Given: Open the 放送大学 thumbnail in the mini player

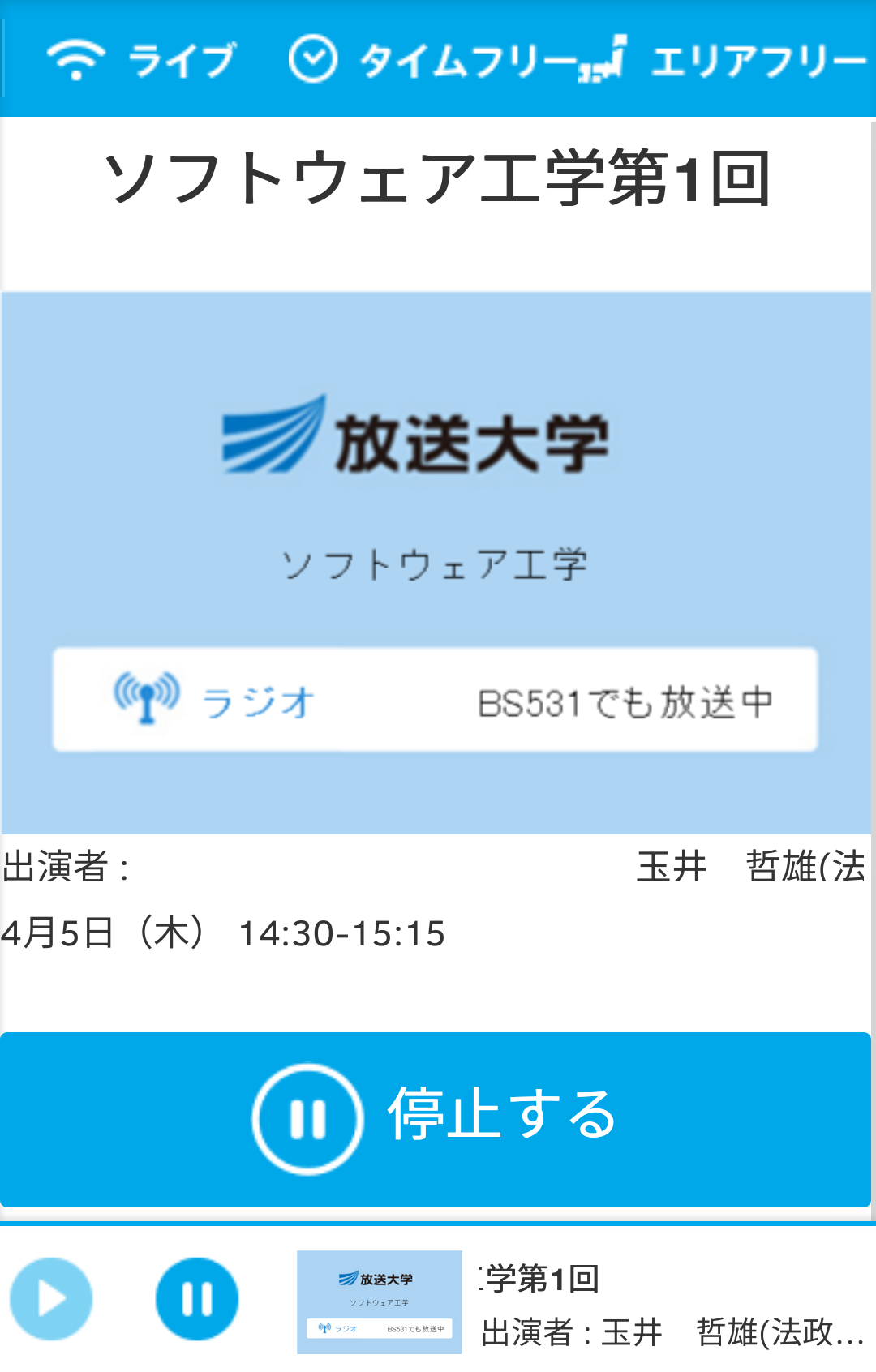Looking at the screenshot, I should pyautogui.click(x=379, y=1302).
